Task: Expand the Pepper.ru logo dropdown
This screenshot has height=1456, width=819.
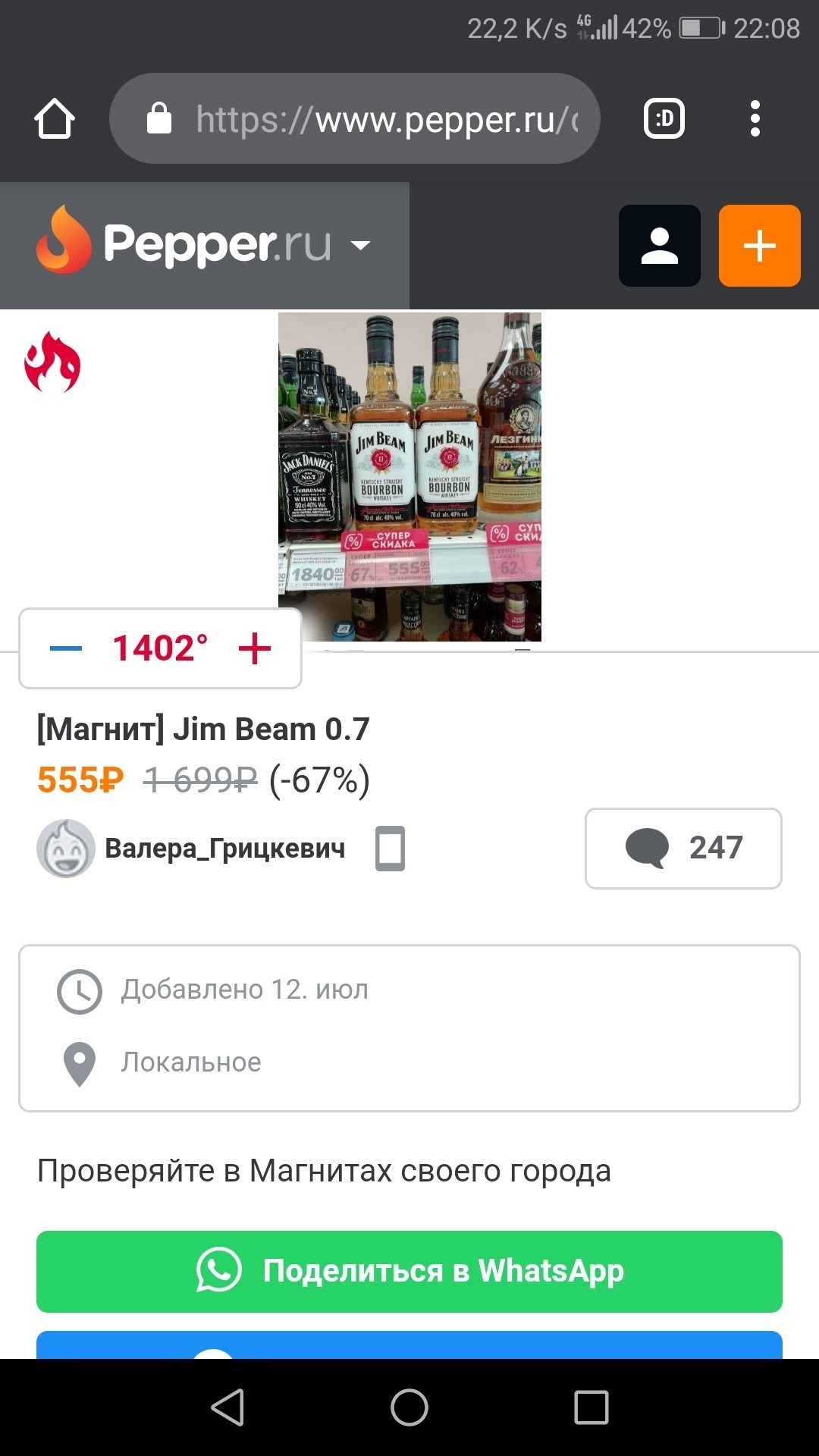Action: (361, 245)
